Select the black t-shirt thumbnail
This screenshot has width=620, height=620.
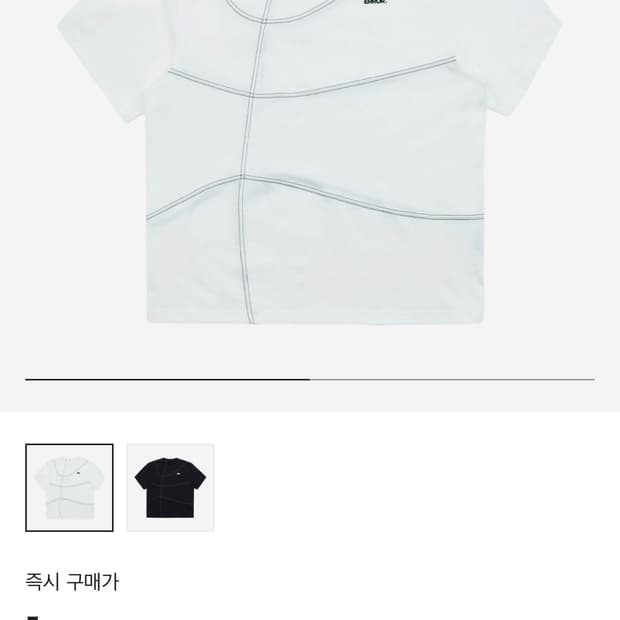(170, 487)
